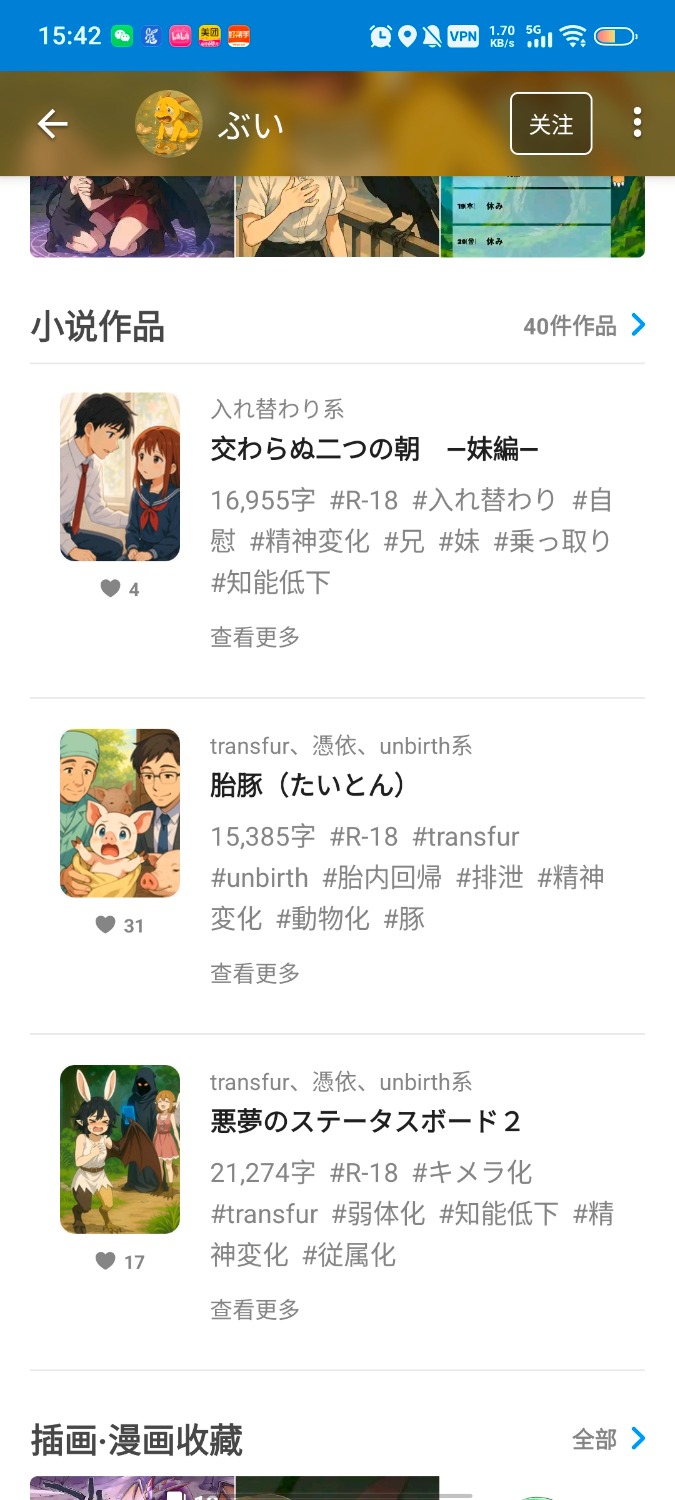
Task: Like 胎豚 with the heart icon
Action: [x=105, y=925]
